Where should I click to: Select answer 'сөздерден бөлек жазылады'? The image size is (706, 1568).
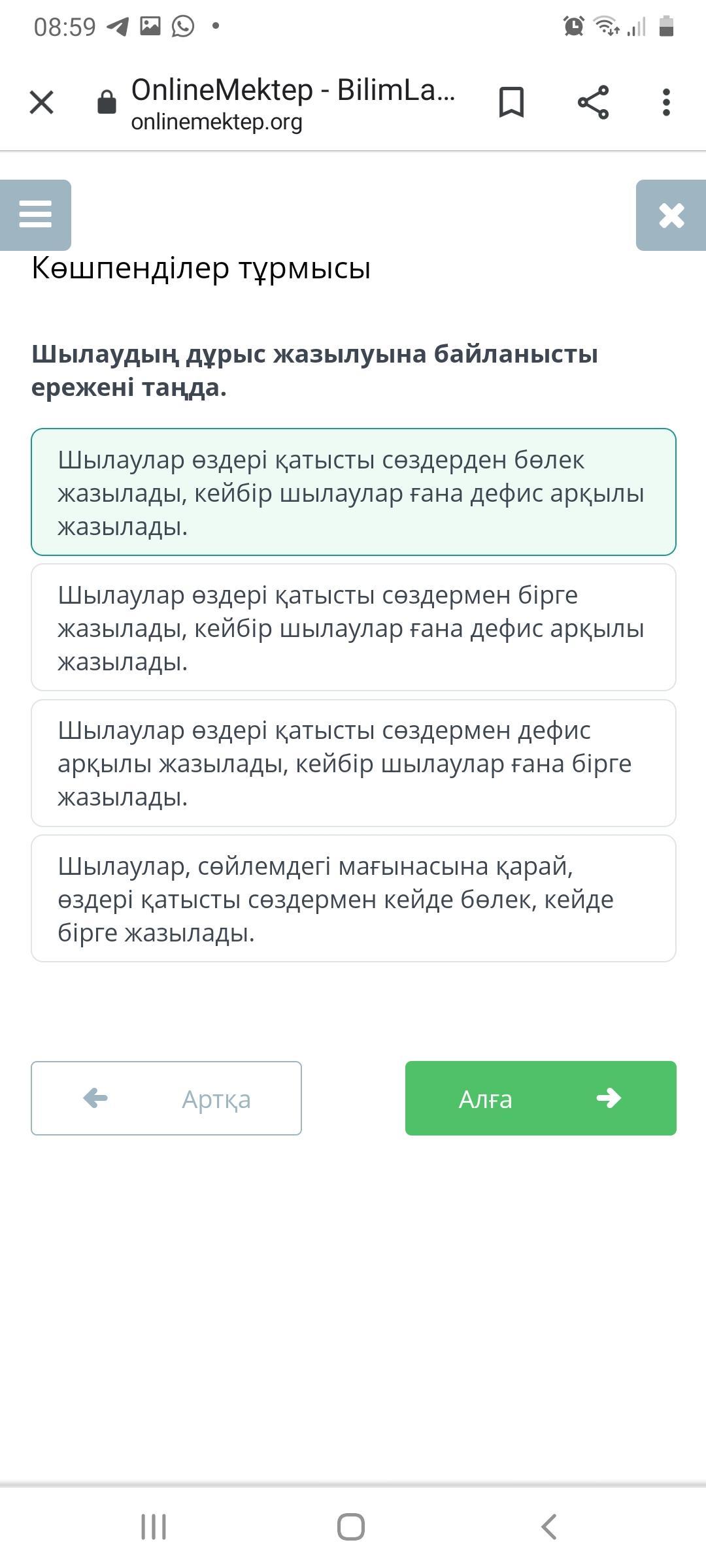(x=354, y=492)
